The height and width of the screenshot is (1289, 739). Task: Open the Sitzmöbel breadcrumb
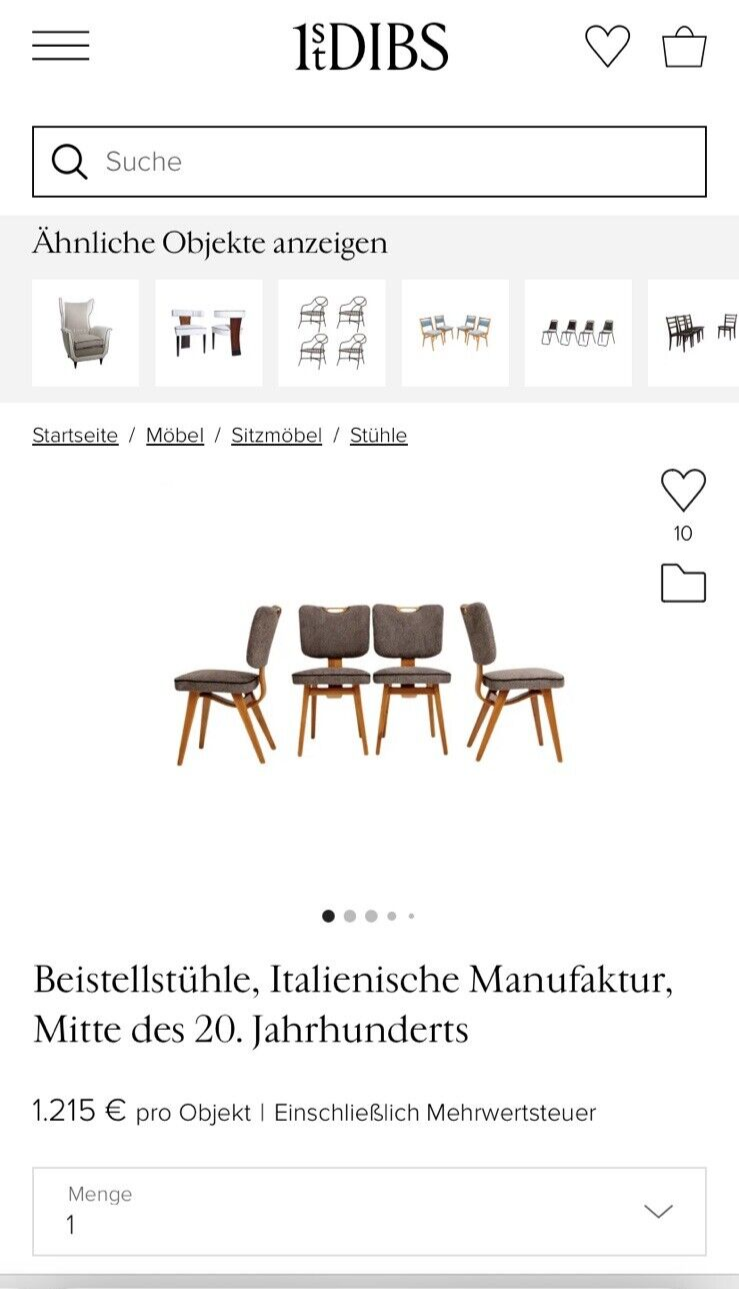[x=276, y=435]
